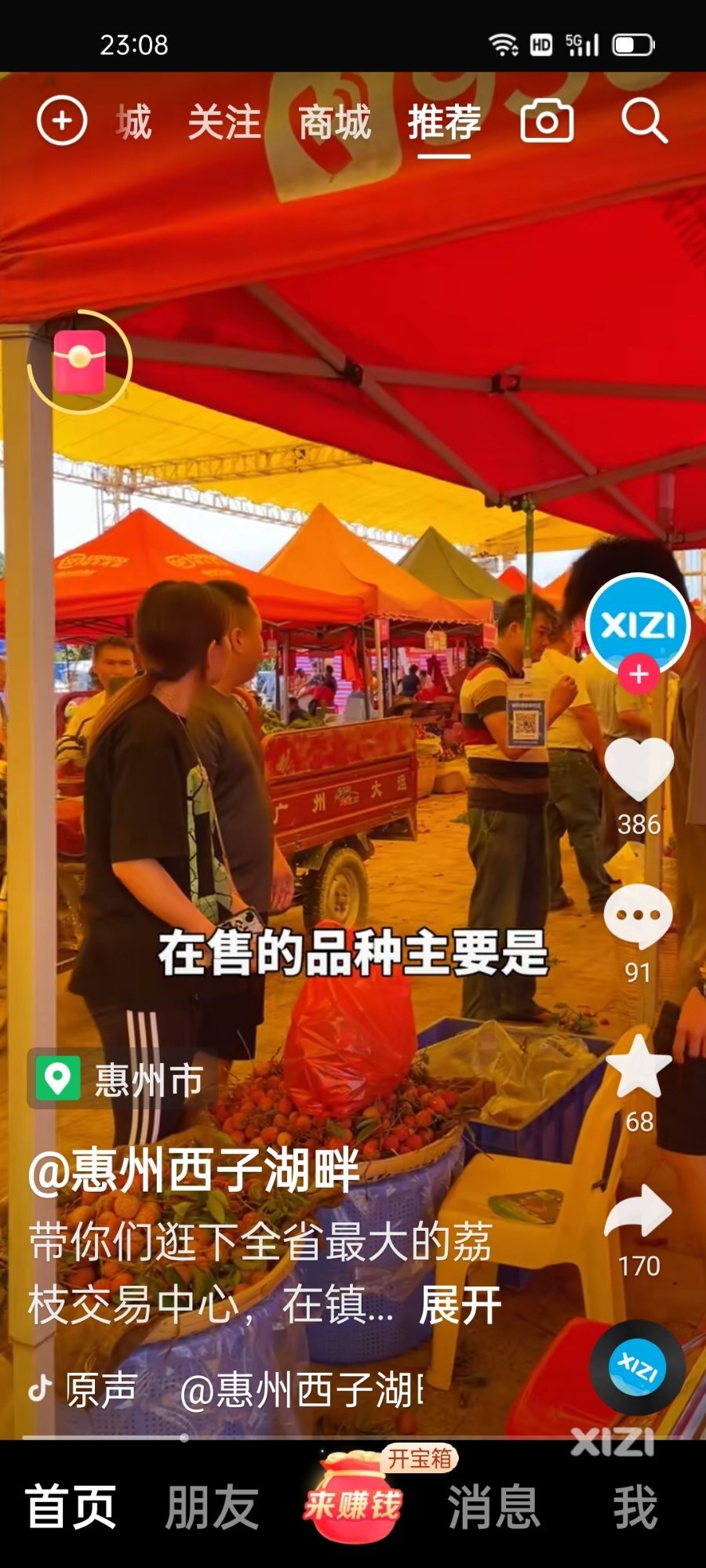Favorite this video with the star

(x=639, y=1066)
